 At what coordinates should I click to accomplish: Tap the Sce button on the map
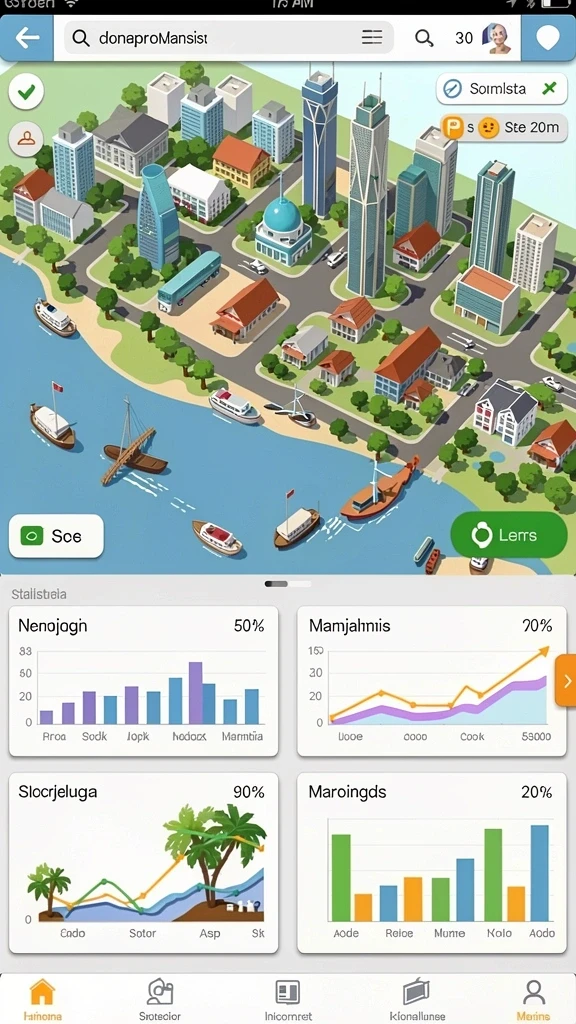pyautogui.click(x=56, y=536)
